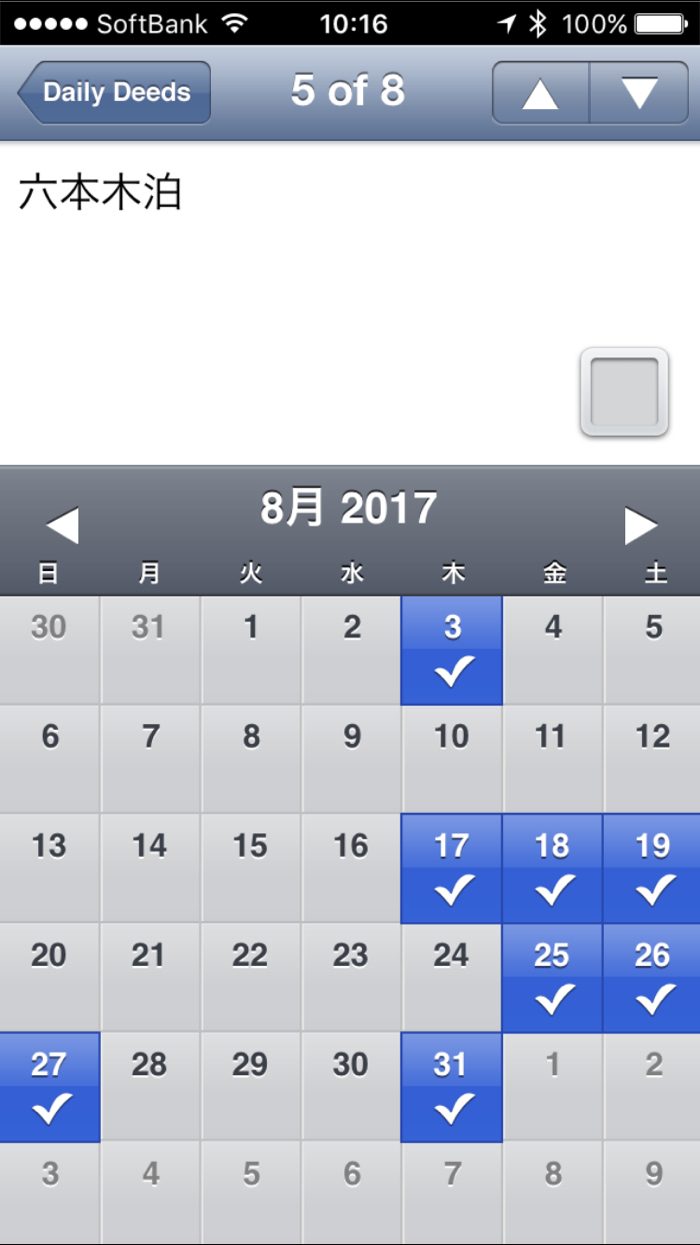Select the checked August 18 date

tap(553, 868)
